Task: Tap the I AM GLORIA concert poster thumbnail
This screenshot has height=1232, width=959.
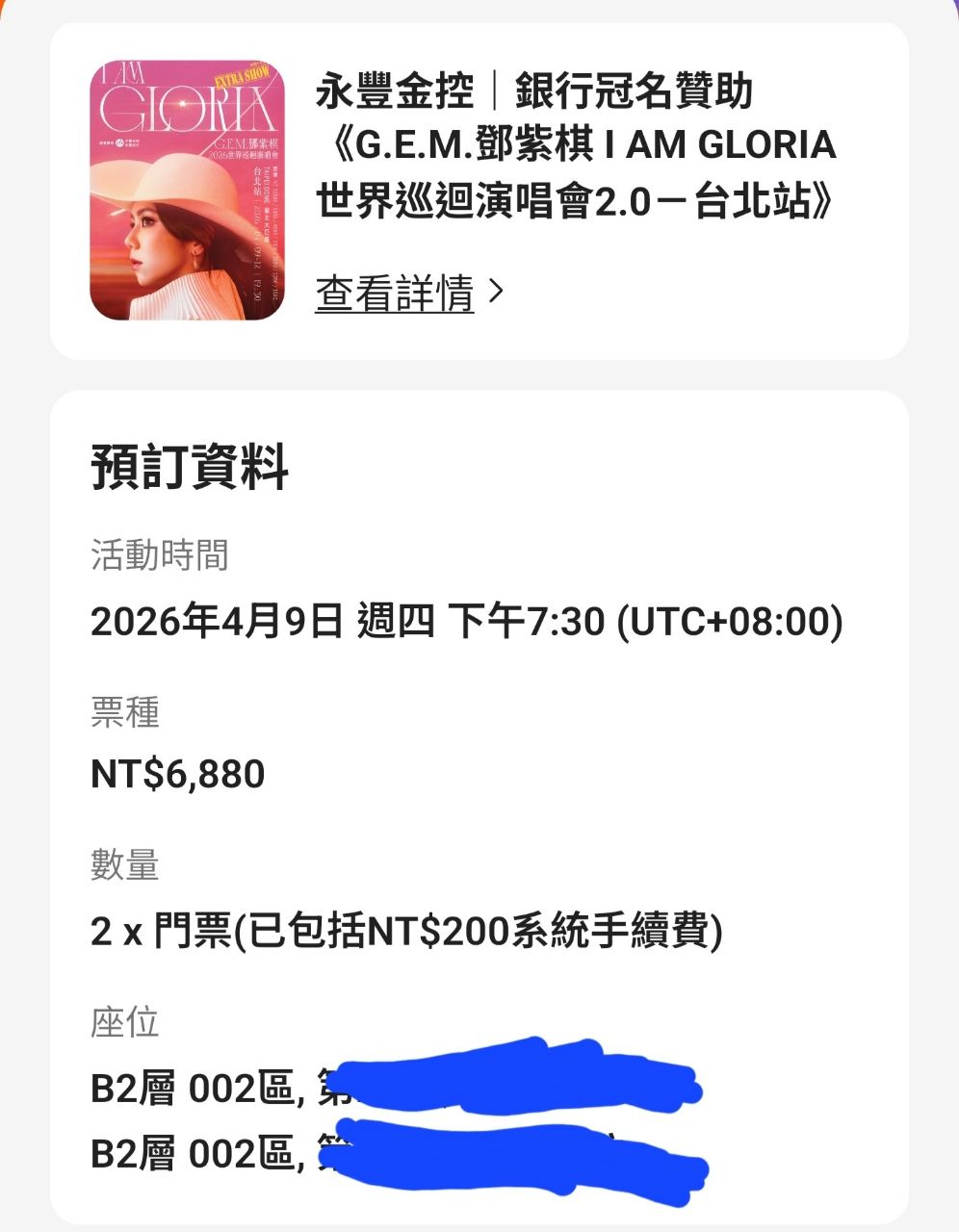Action: [x=187, y=191]
